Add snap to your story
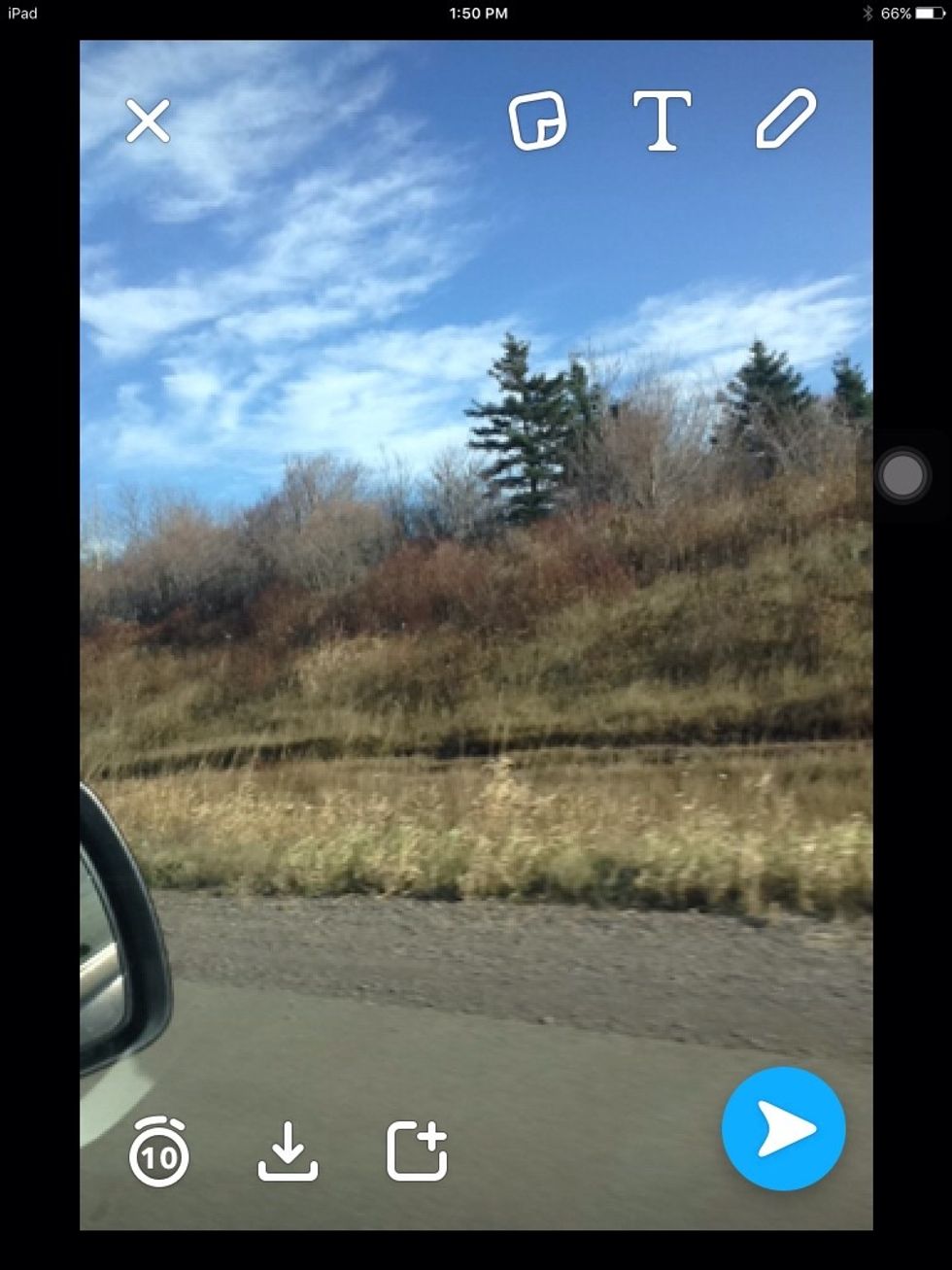The height and width of the screenshot is (1270, 952). click(417, 1151)
